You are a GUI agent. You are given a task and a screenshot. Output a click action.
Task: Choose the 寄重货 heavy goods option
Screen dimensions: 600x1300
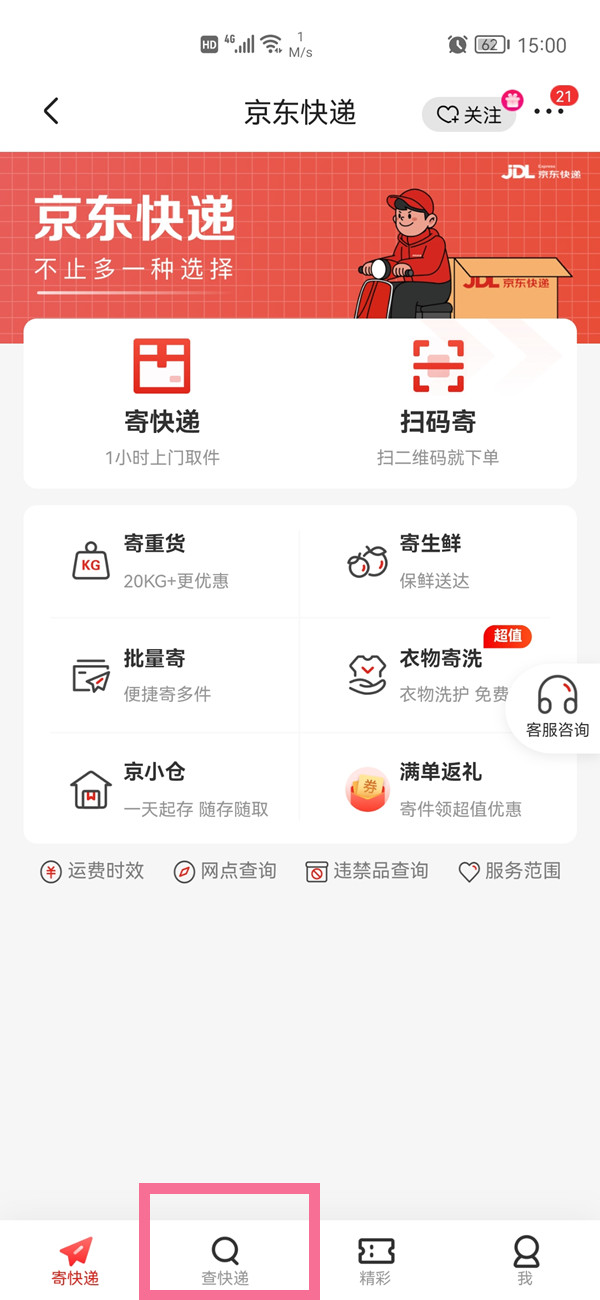coord(154,561)
